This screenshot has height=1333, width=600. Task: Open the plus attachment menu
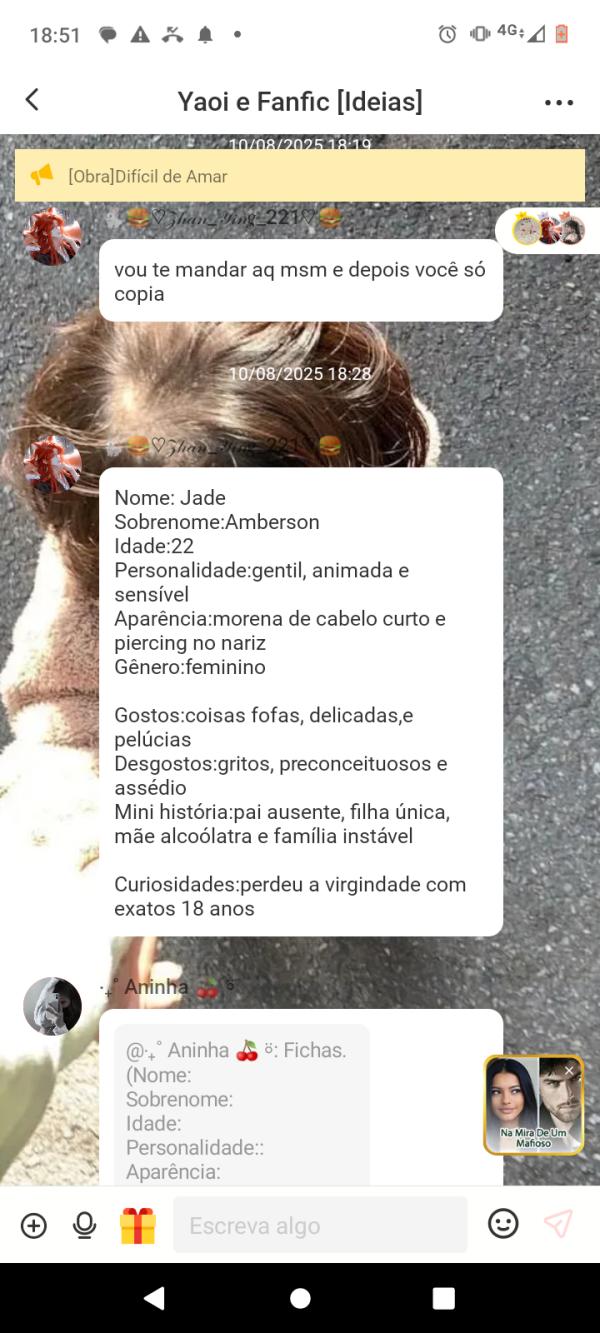pos(34,1225)
